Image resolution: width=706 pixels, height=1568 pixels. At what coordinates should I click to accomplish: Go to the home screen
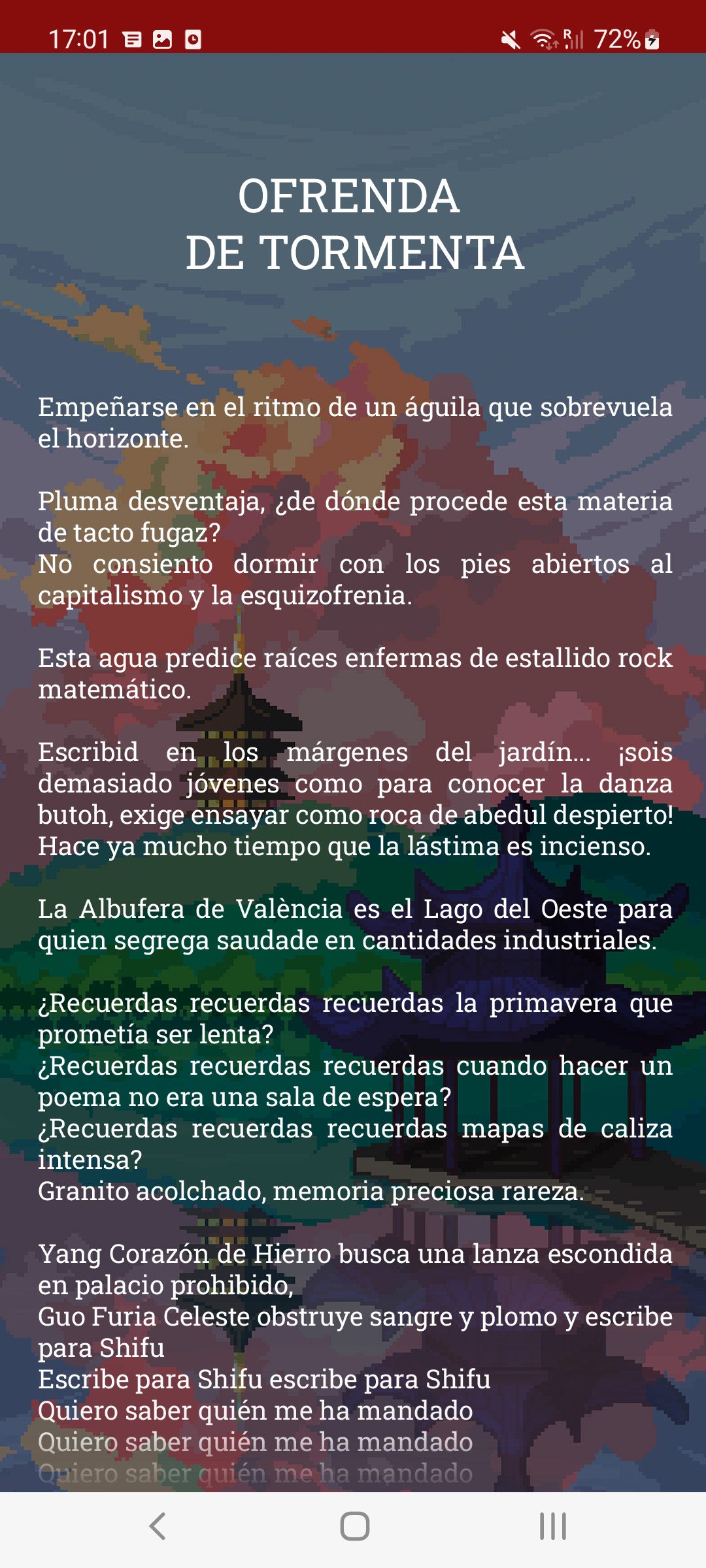point(354,1527)
